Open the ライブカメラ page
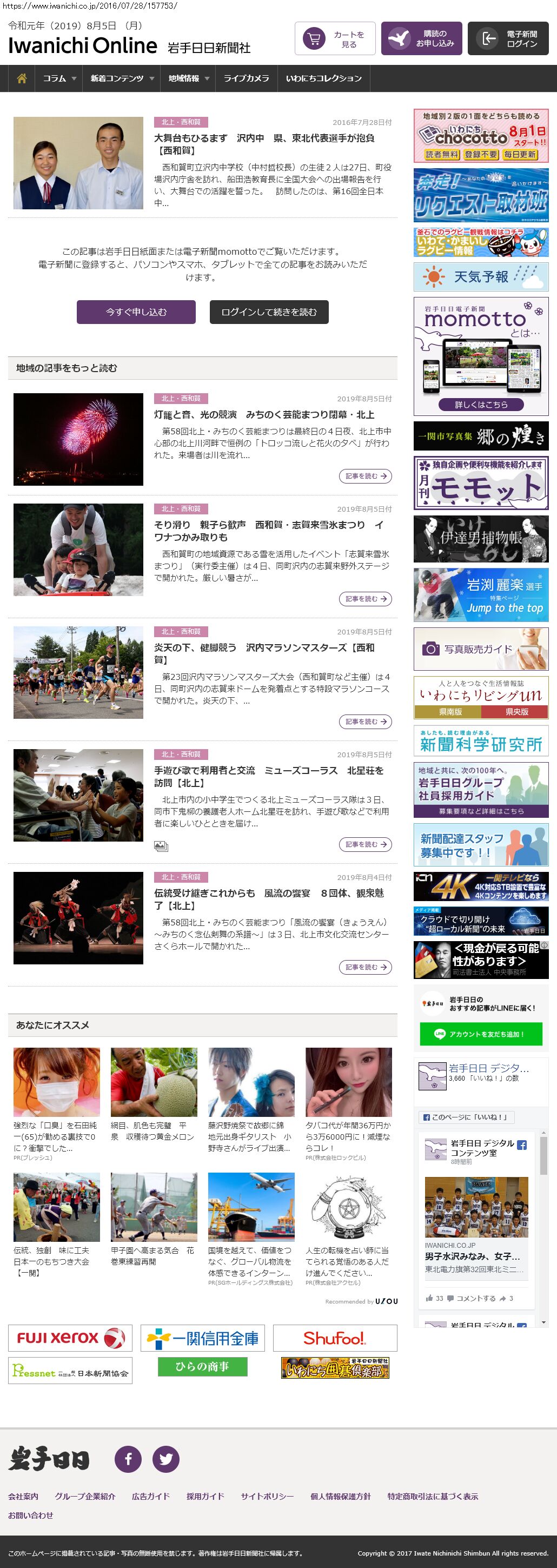Screen dimensions: 557x1568 point(246,78)
